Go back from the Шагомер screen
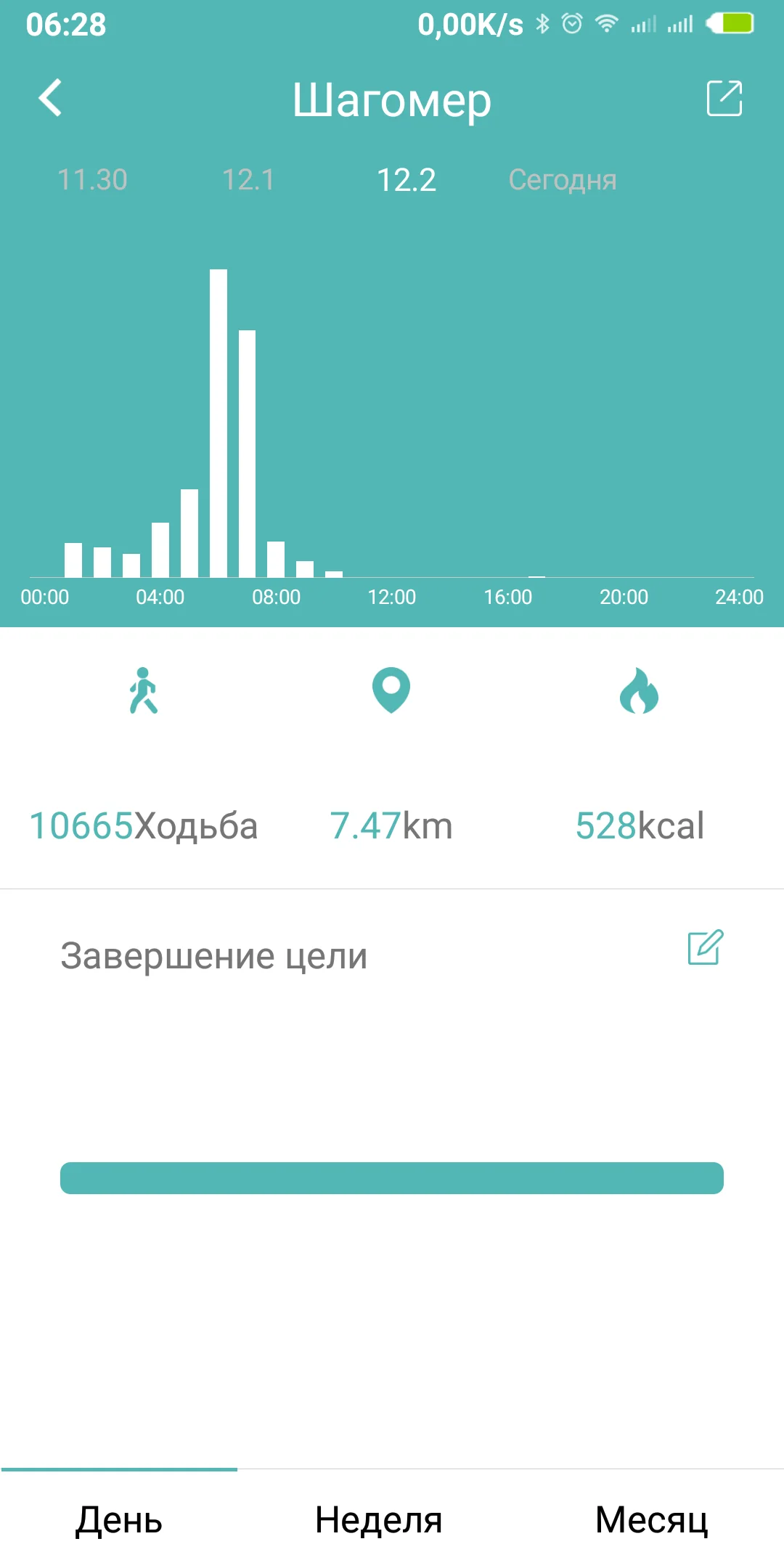The width and height of the screenshot is (784, 1568). [x=50, y=98]
